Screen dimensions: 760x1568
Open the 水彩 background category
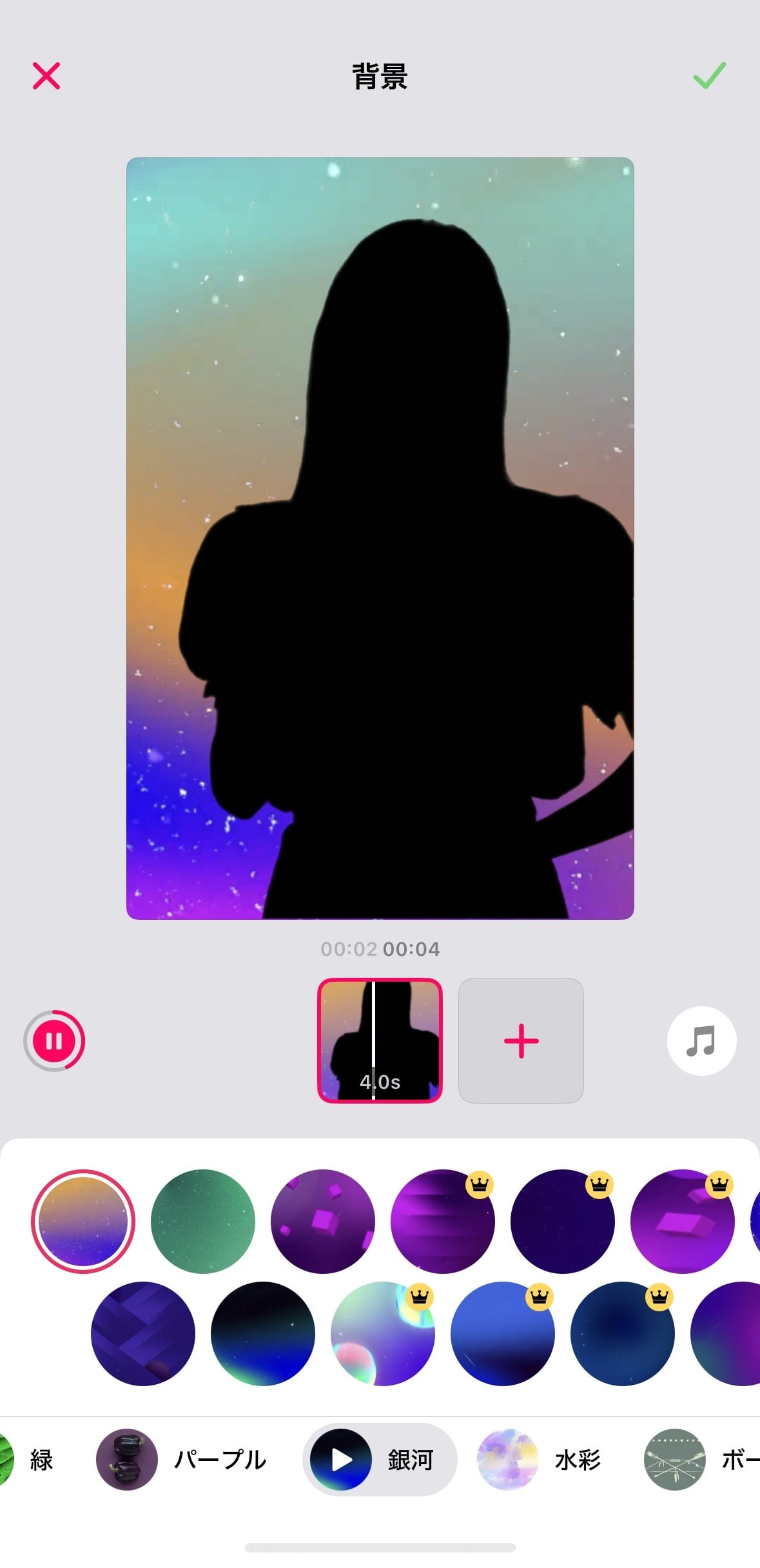539,1460
